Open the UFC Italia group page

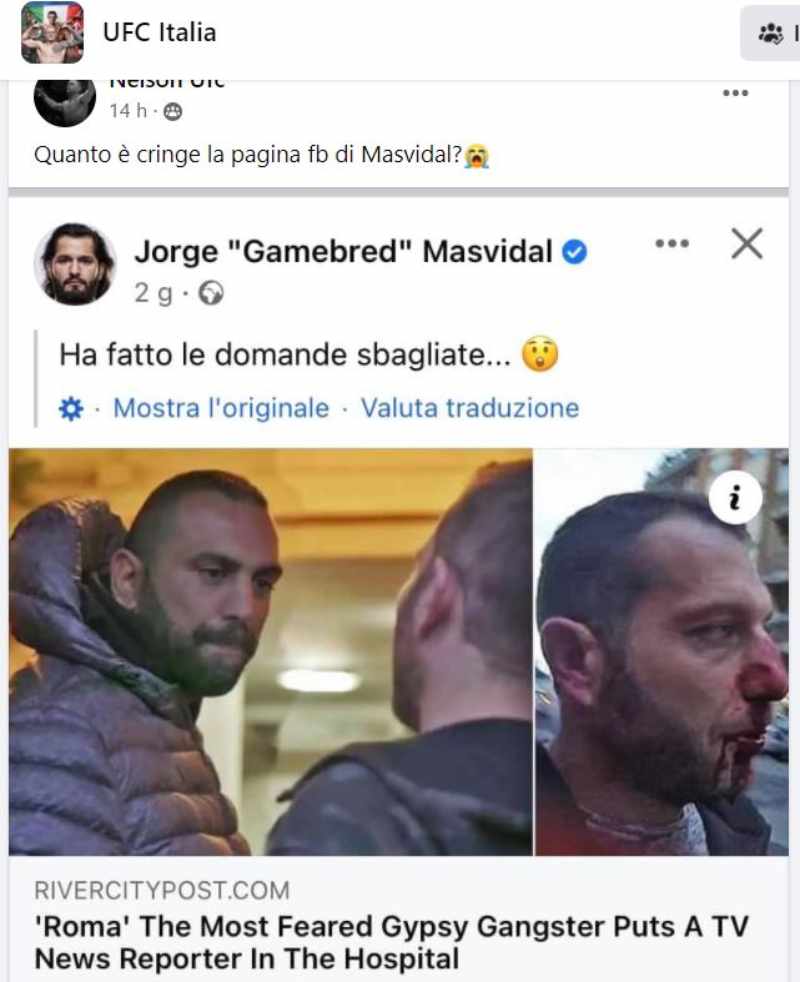click(x=159, y=32)
